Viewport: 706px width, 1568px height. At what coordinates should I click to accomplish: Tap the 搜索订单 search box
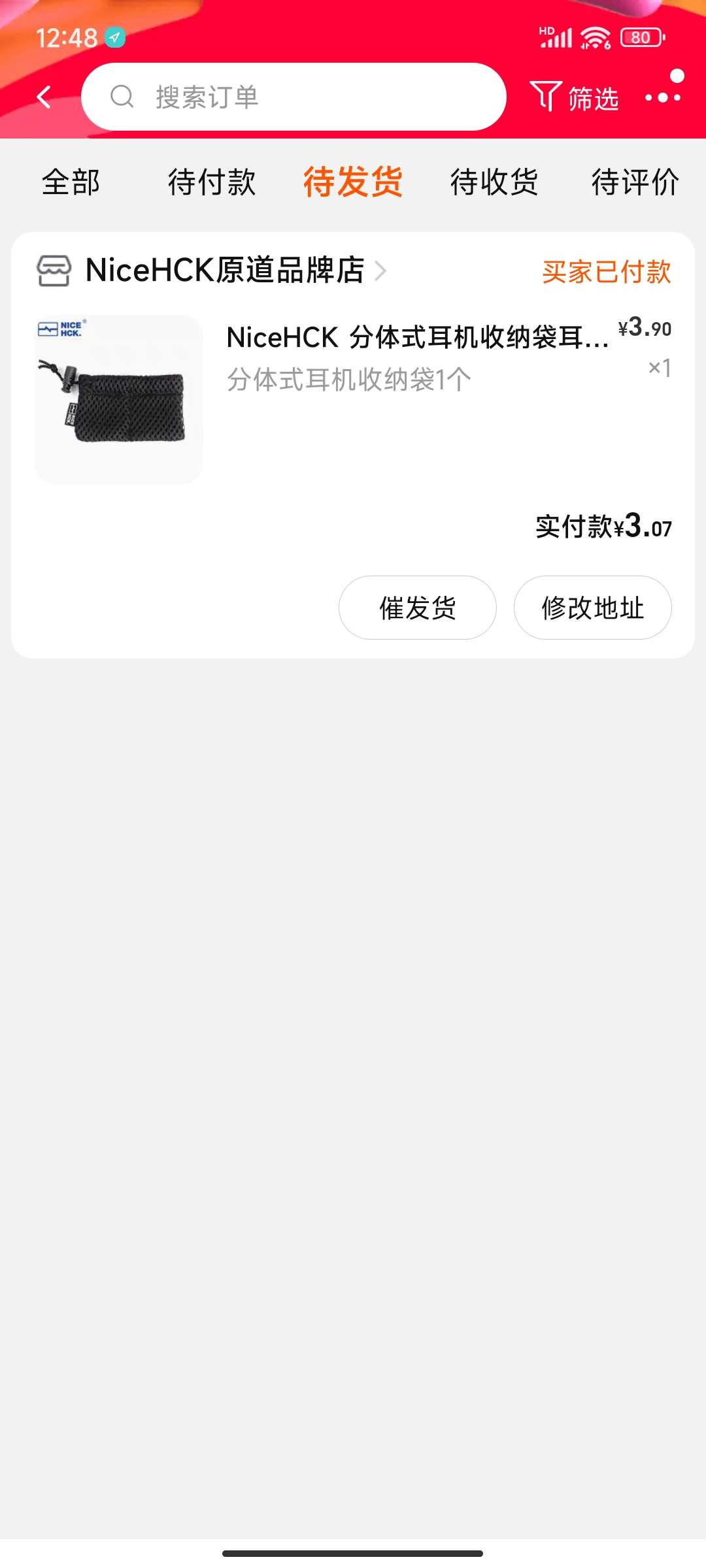tap(294, 97)
